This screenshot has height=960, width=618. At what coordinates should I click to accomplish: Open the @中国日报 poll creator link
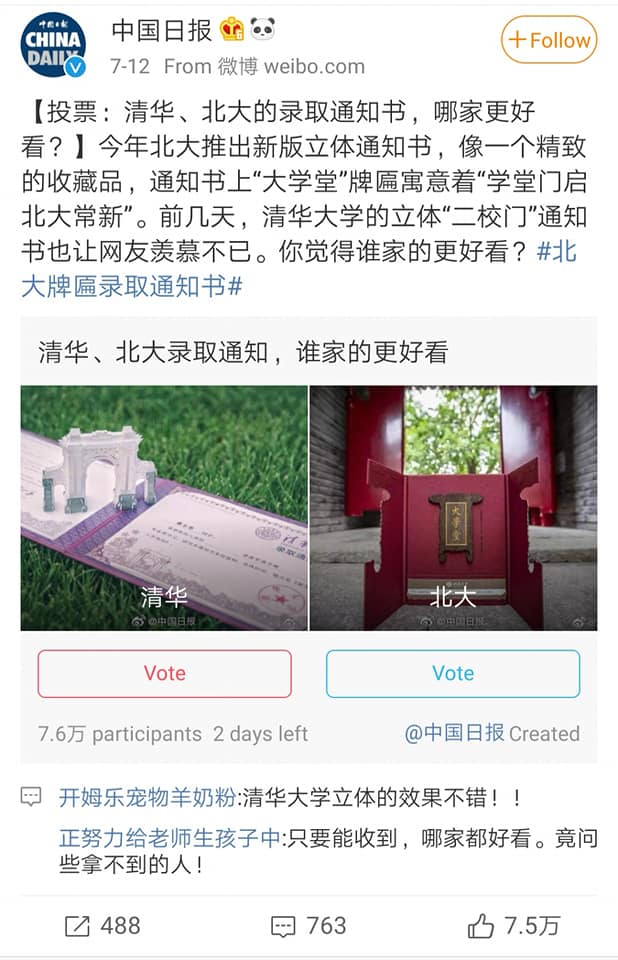coord(455,733)
